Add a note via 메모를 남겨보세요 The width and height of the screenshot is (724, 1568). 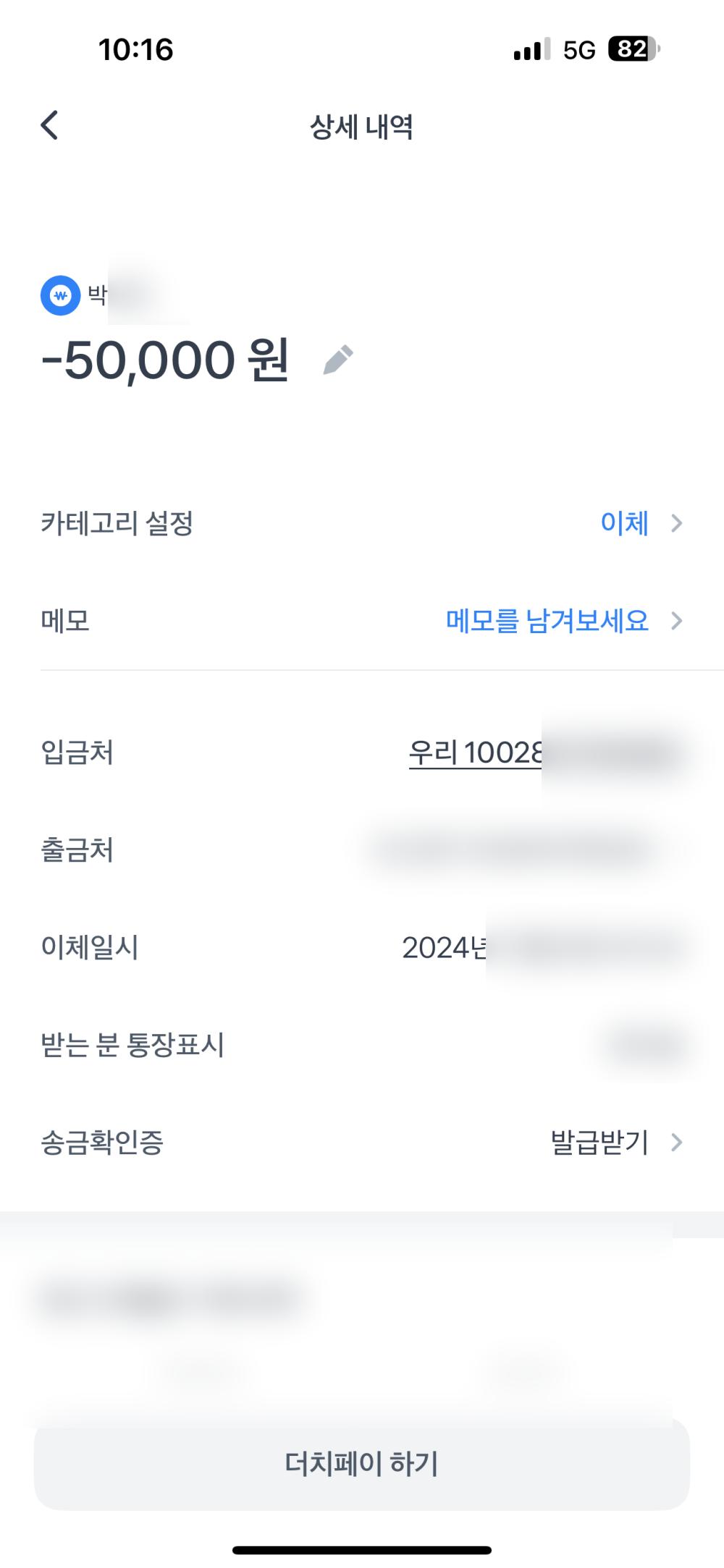(x=547, y=621)
